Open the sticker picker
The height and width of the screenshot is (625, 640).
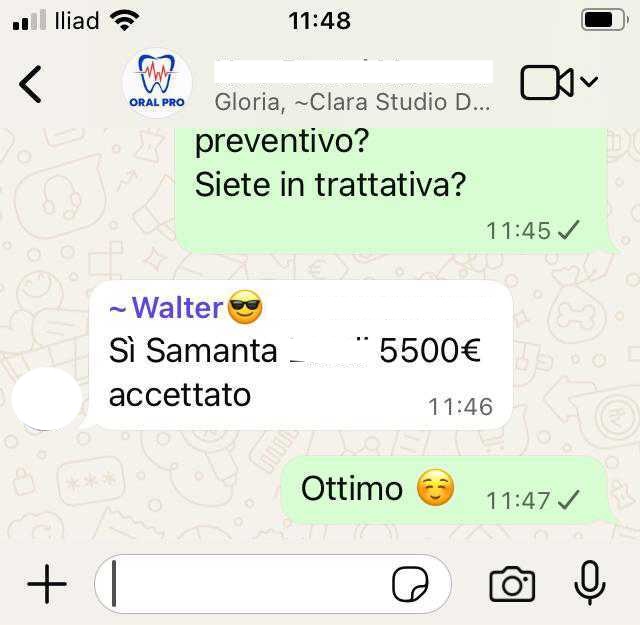[410, 584]
